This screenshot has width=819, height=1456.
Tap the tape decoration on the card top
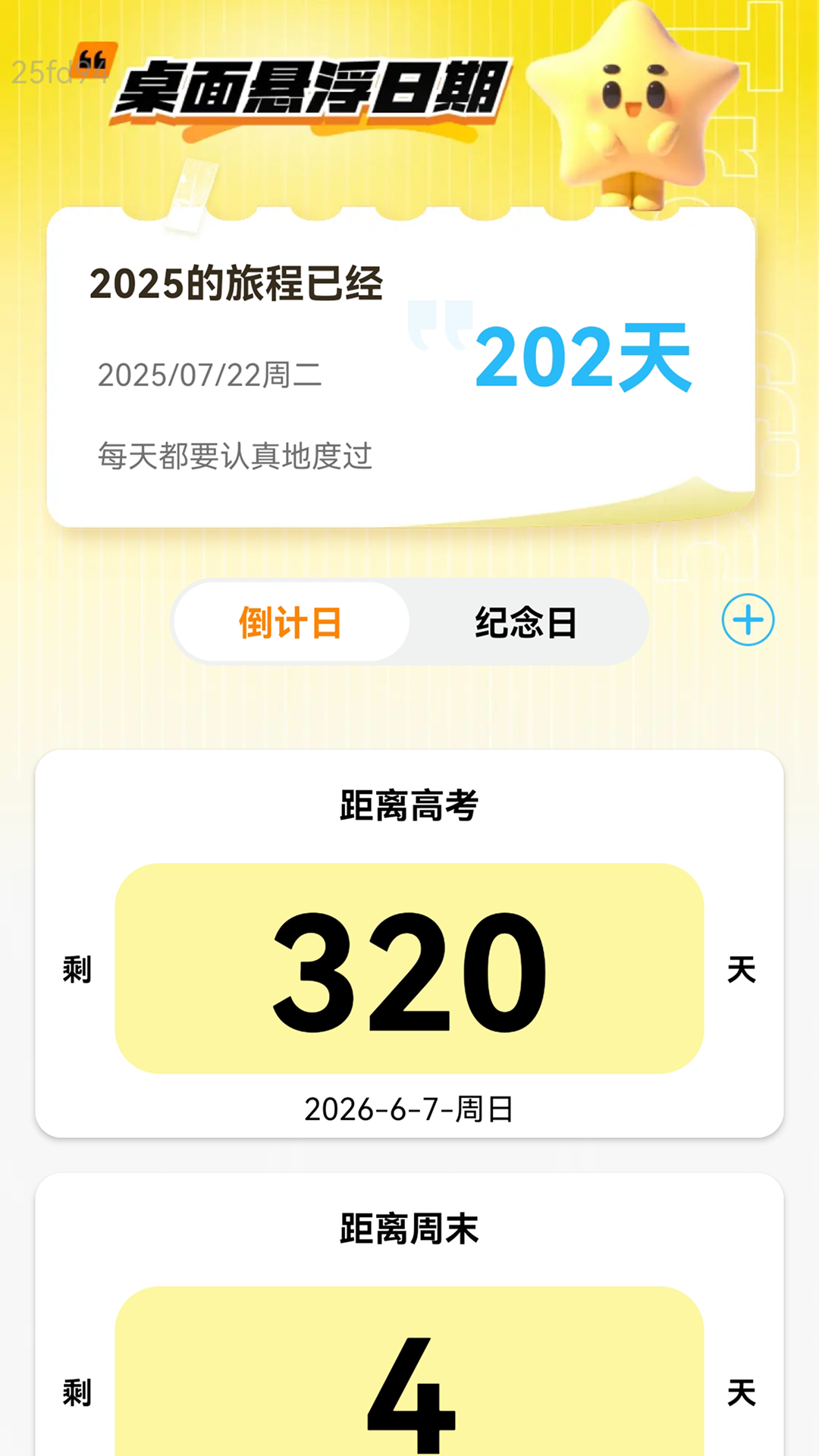[x=193, y=193]
